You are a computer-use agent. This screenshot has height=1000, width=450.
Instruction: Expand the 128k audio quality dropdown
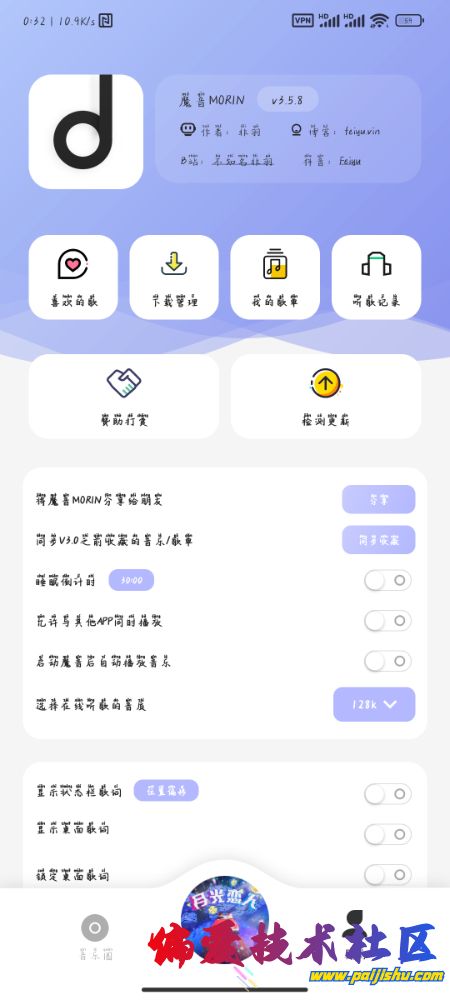coord(374,704)
